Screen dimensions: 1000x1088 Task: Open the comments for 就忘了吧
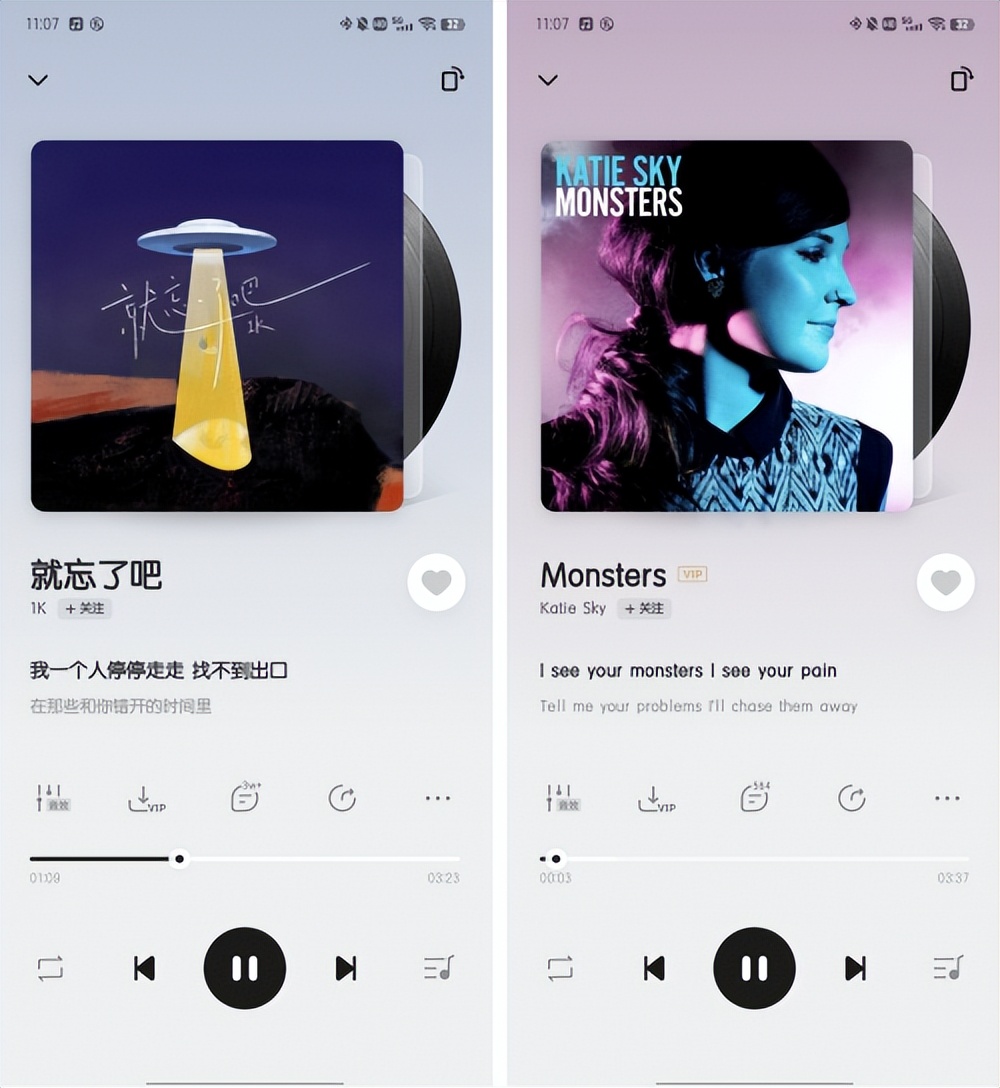pyautogui.click(x=245, y=798)
